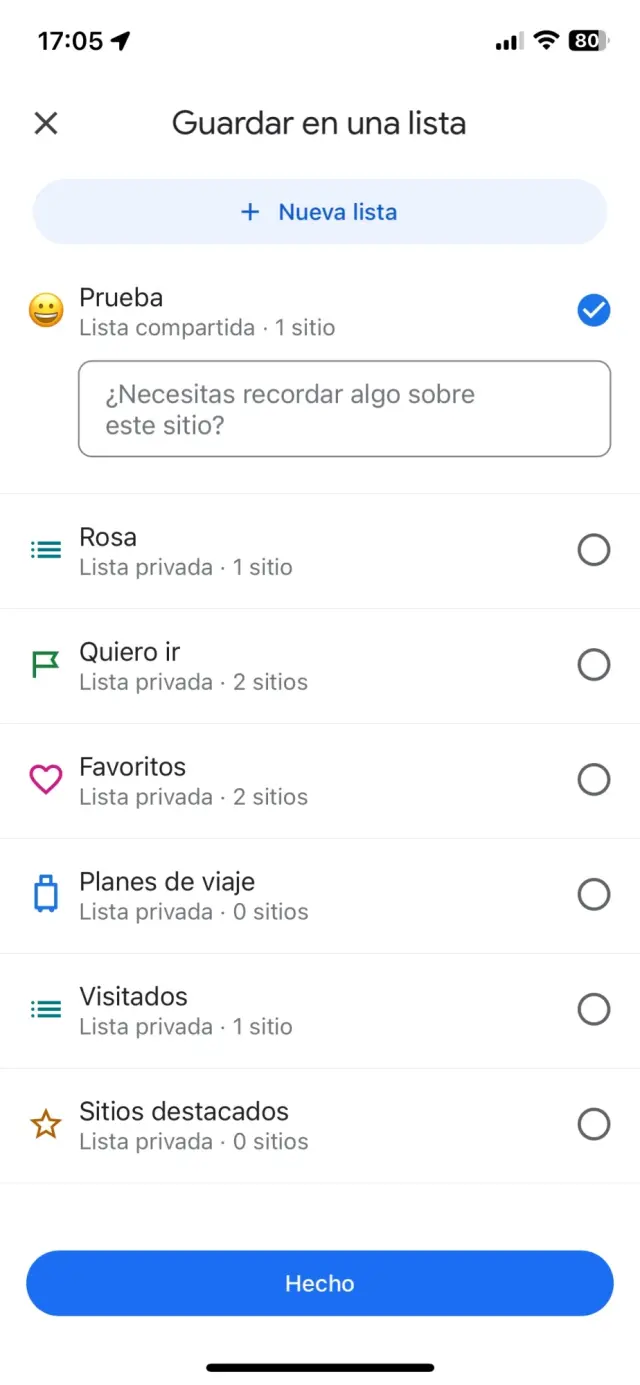The width and height of the screenshot is (640, 1385).
Task: Select Sitios destacados list
Action: coord(594,1125)
